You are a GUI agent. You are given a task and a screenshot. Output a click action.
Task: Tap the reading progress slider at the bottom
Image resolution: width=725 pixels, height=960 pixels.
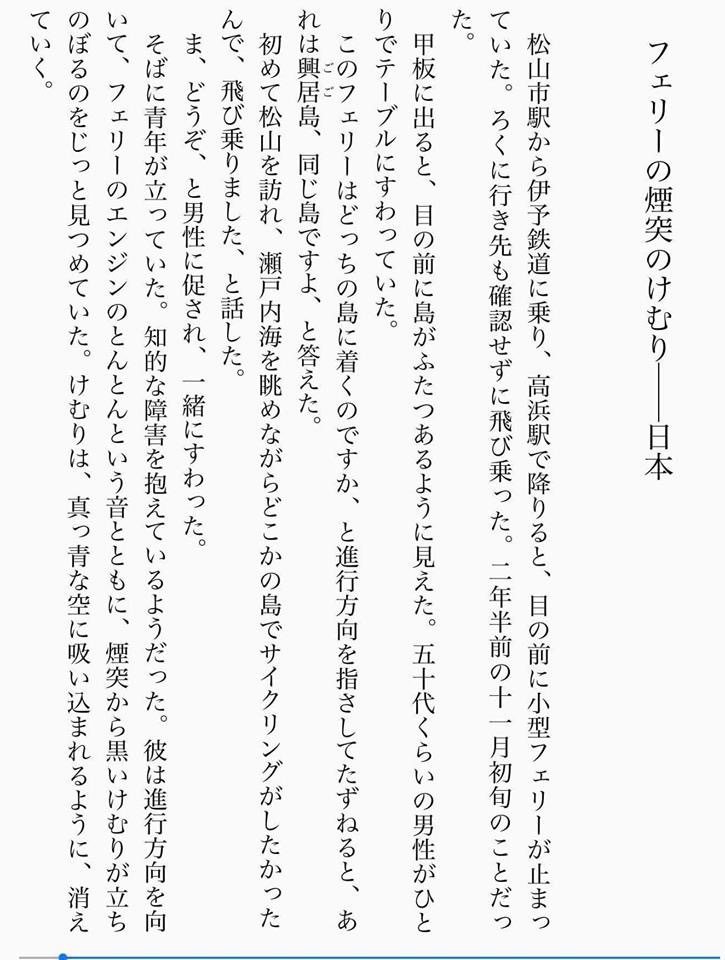(x=62, y=956)
